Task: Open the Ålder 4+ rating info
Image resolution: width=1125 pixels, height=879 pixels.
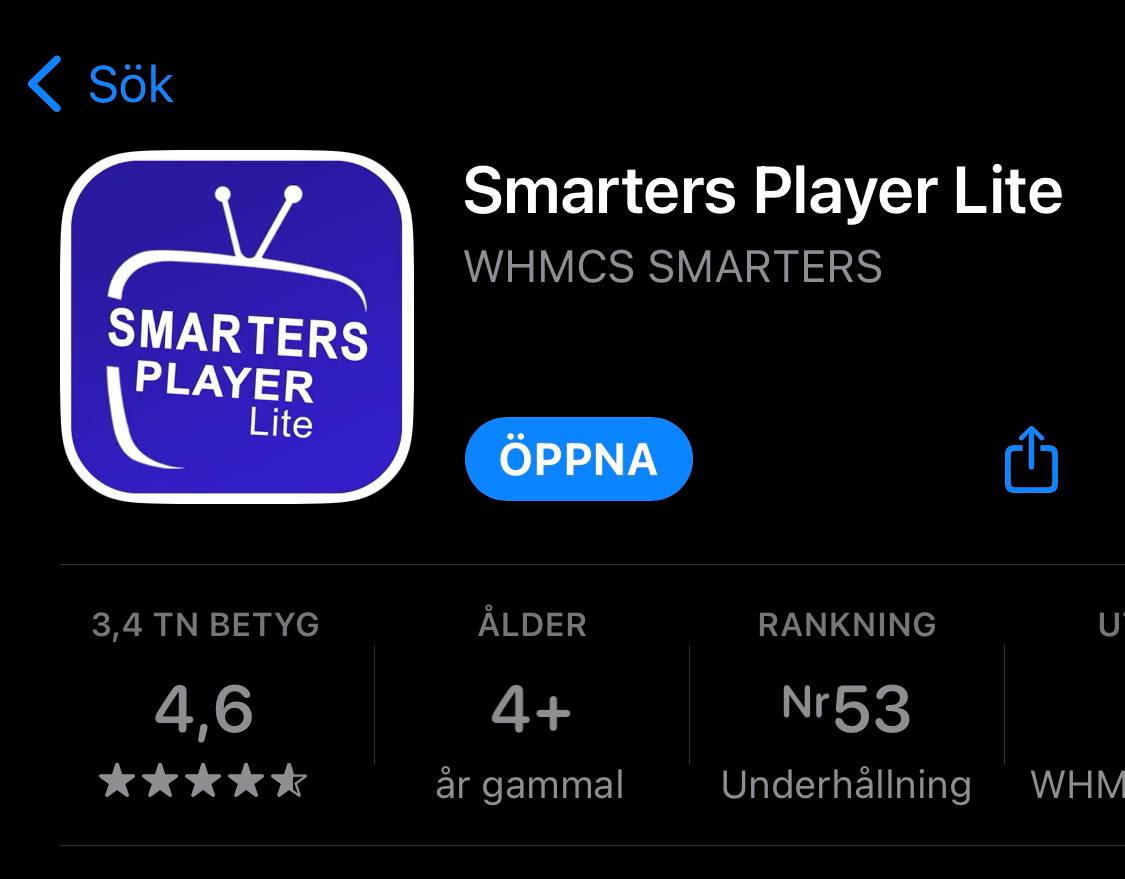Action: tap(531, 710)
